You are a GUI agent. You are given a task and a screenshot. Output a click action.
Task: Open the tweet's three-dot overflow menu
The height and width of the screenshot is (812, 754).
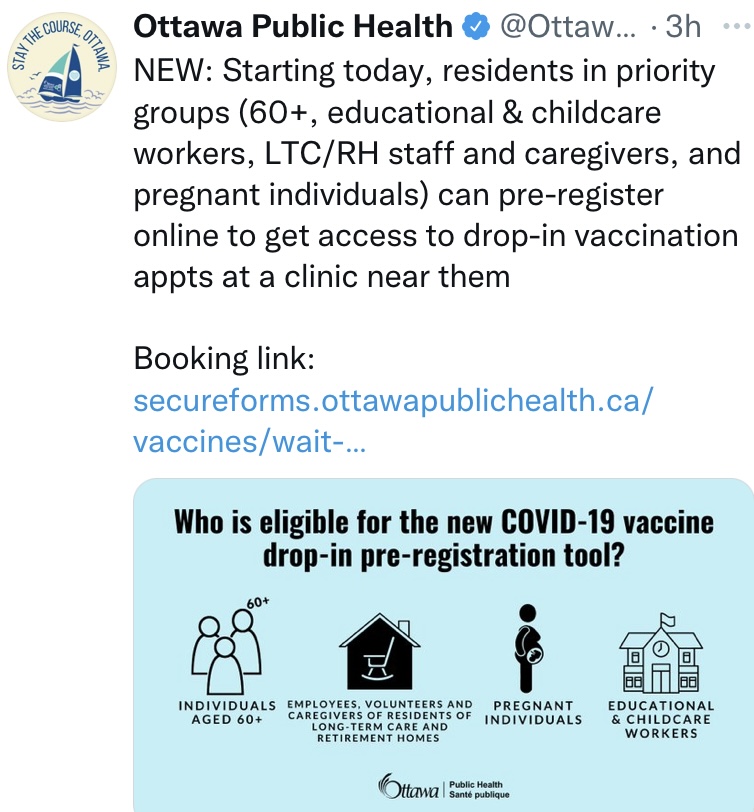pos(733,26)
